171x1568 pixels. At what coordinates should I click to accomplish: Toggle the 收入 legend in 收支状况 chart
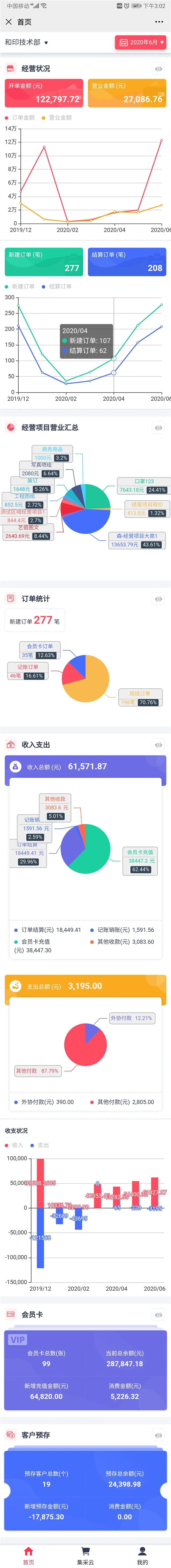pyautogui.click(x=14, y=1145)
